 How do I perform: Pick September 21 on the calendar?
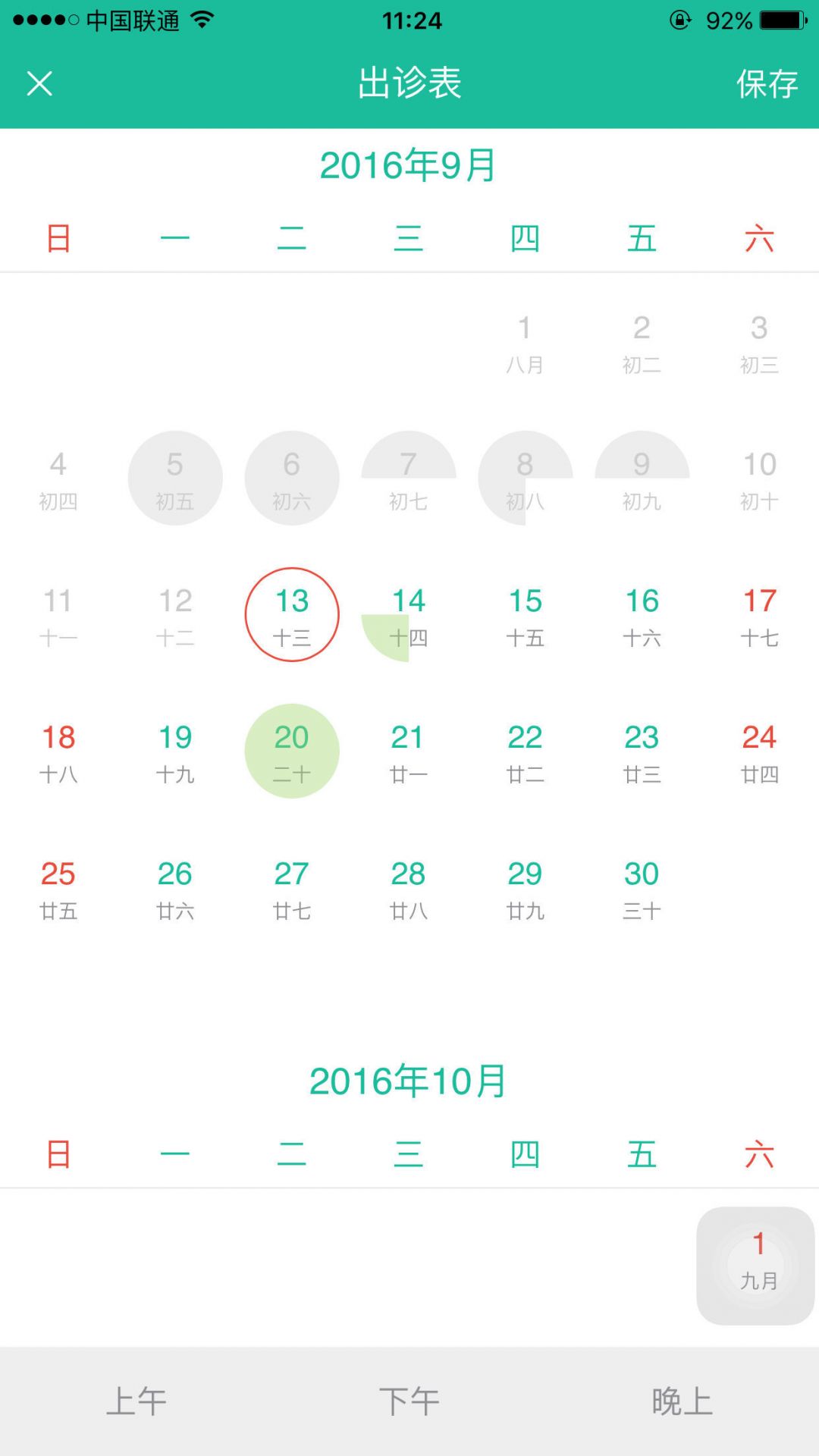(x=409, y=752)
